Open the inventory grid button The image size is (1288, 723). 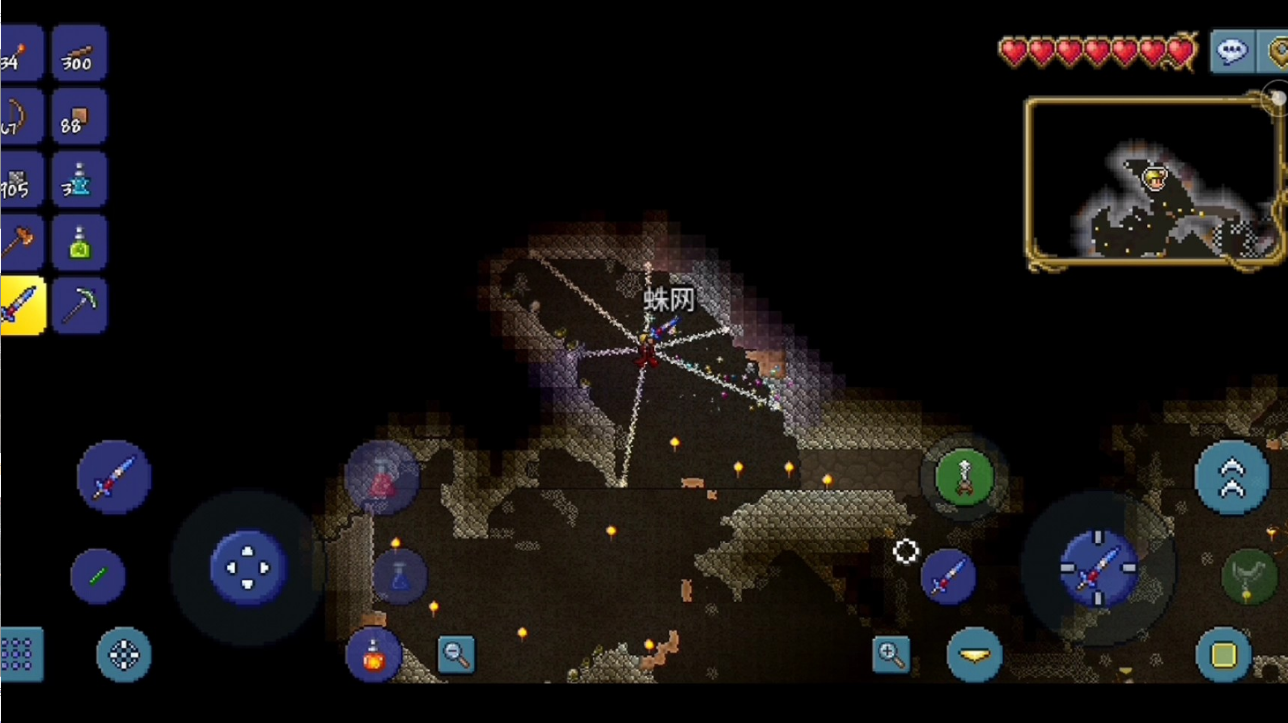coord(20,655)
